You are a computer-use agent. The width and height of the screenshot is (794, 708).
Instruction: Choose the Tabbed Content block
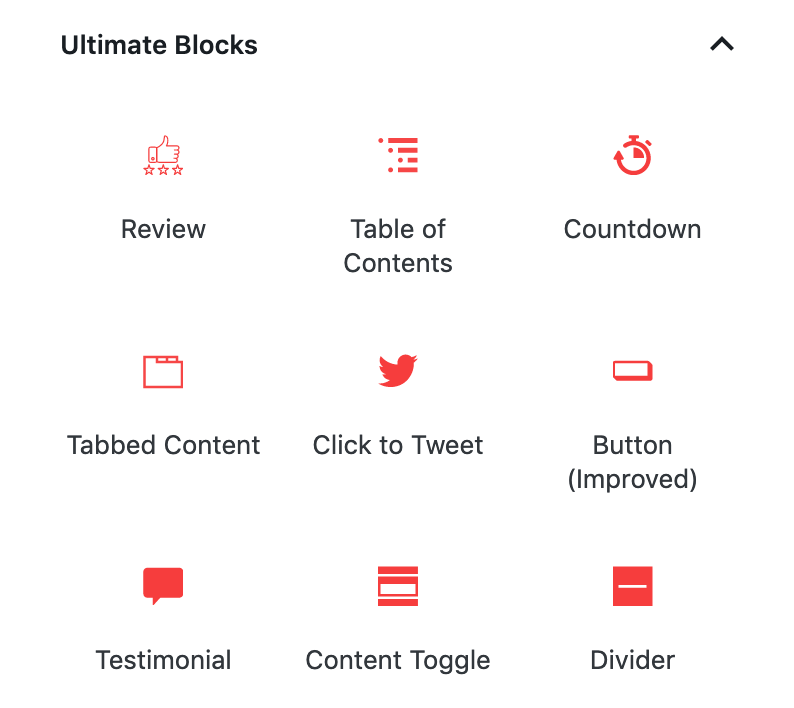point(163,404)
